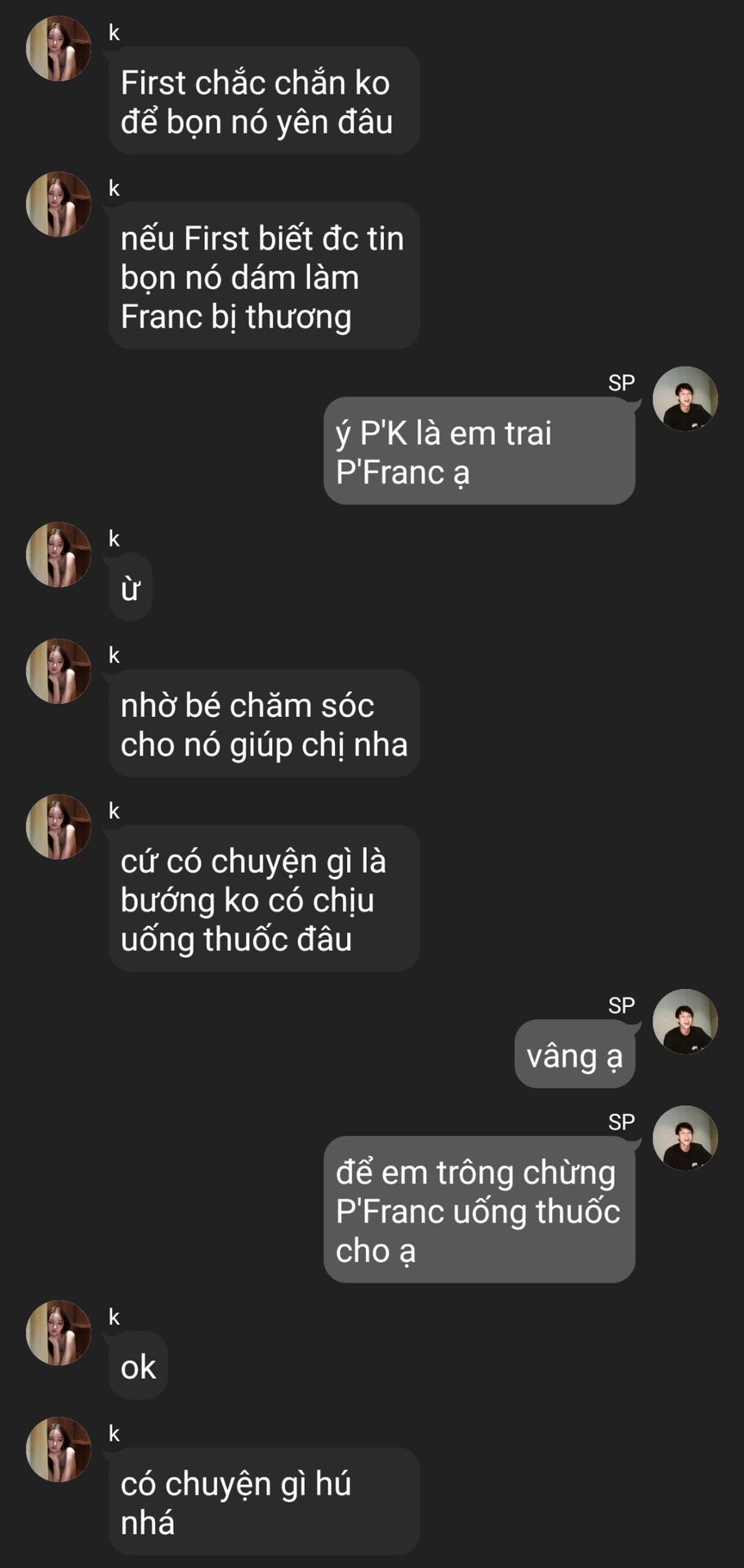View k's profile photo beside the 'ừ' message
Viewport: 744px width, 1568px height.
[58, 555]
